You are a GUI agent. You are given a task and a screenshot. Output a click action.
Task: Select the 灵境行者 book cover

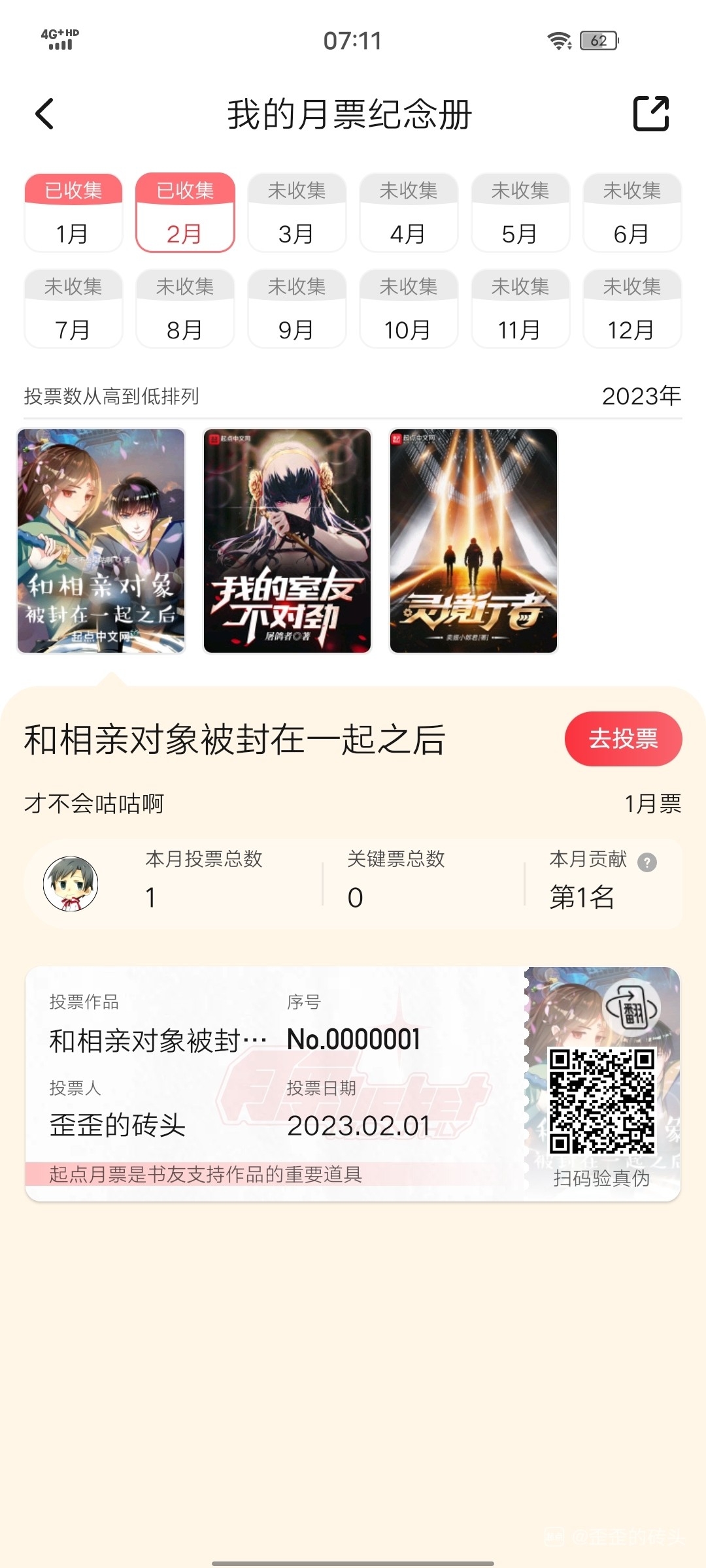473,541
